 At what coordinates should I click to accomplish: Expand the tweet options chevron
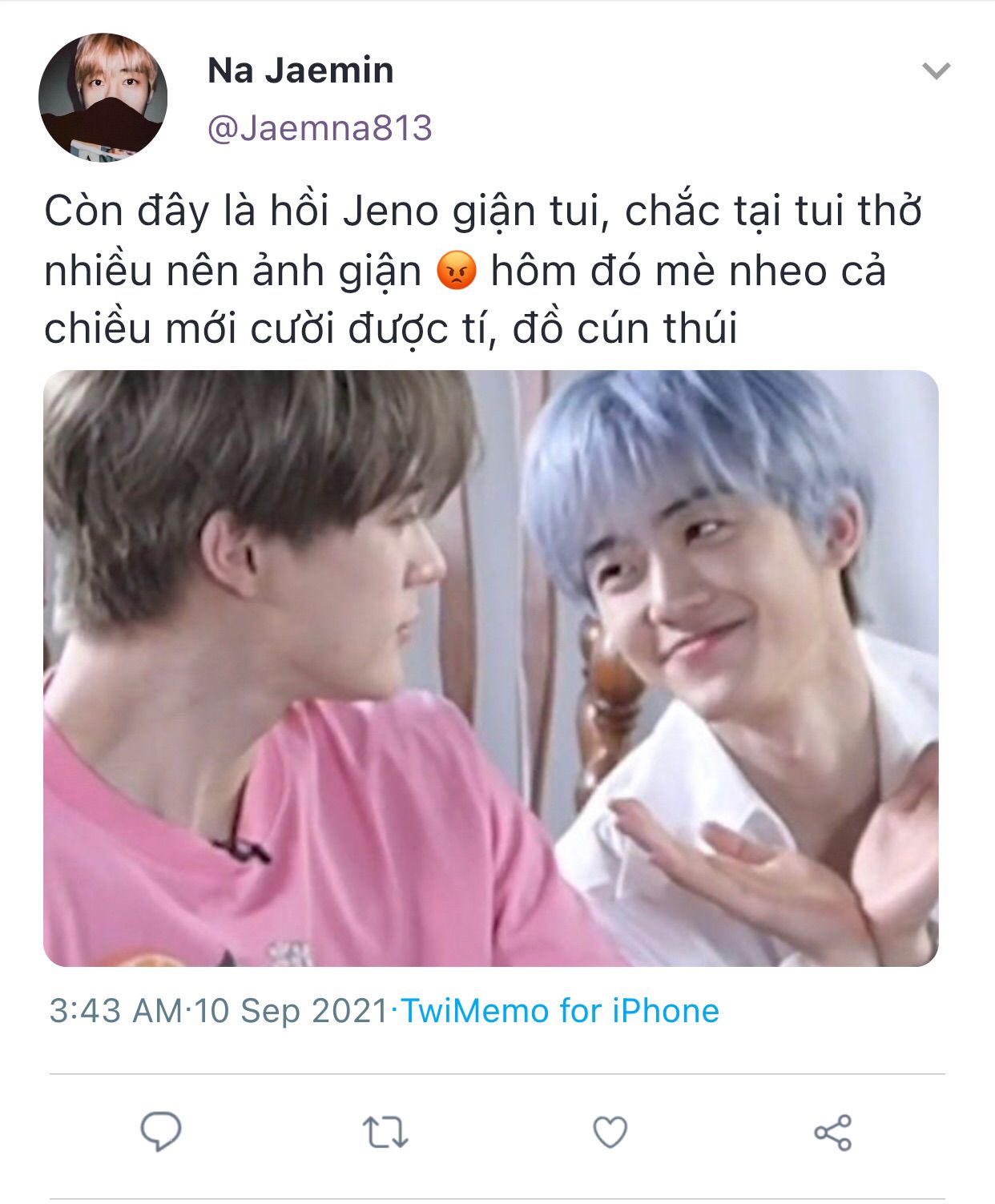936,71
